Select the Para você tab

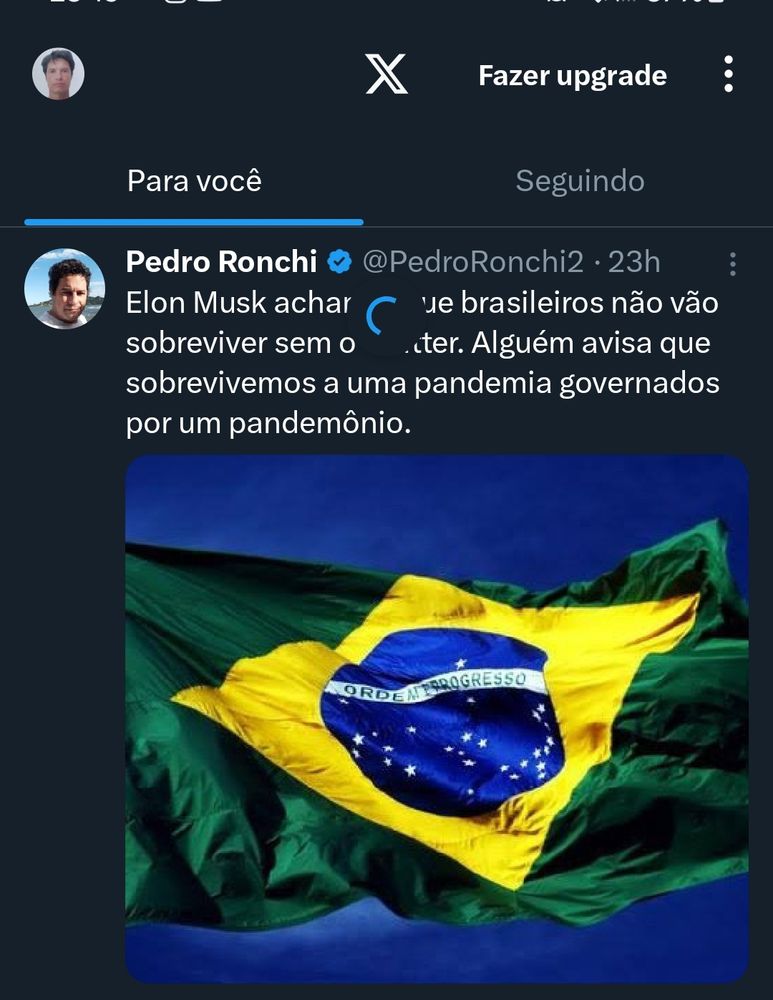tap(194, 181)
